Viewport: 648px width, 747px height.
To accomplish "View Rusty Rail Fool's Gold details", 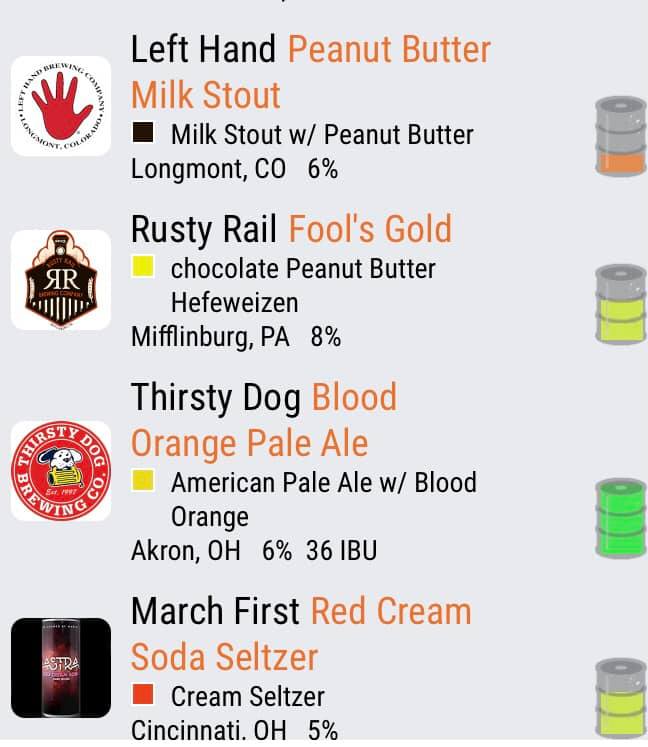I will (291, 230).
